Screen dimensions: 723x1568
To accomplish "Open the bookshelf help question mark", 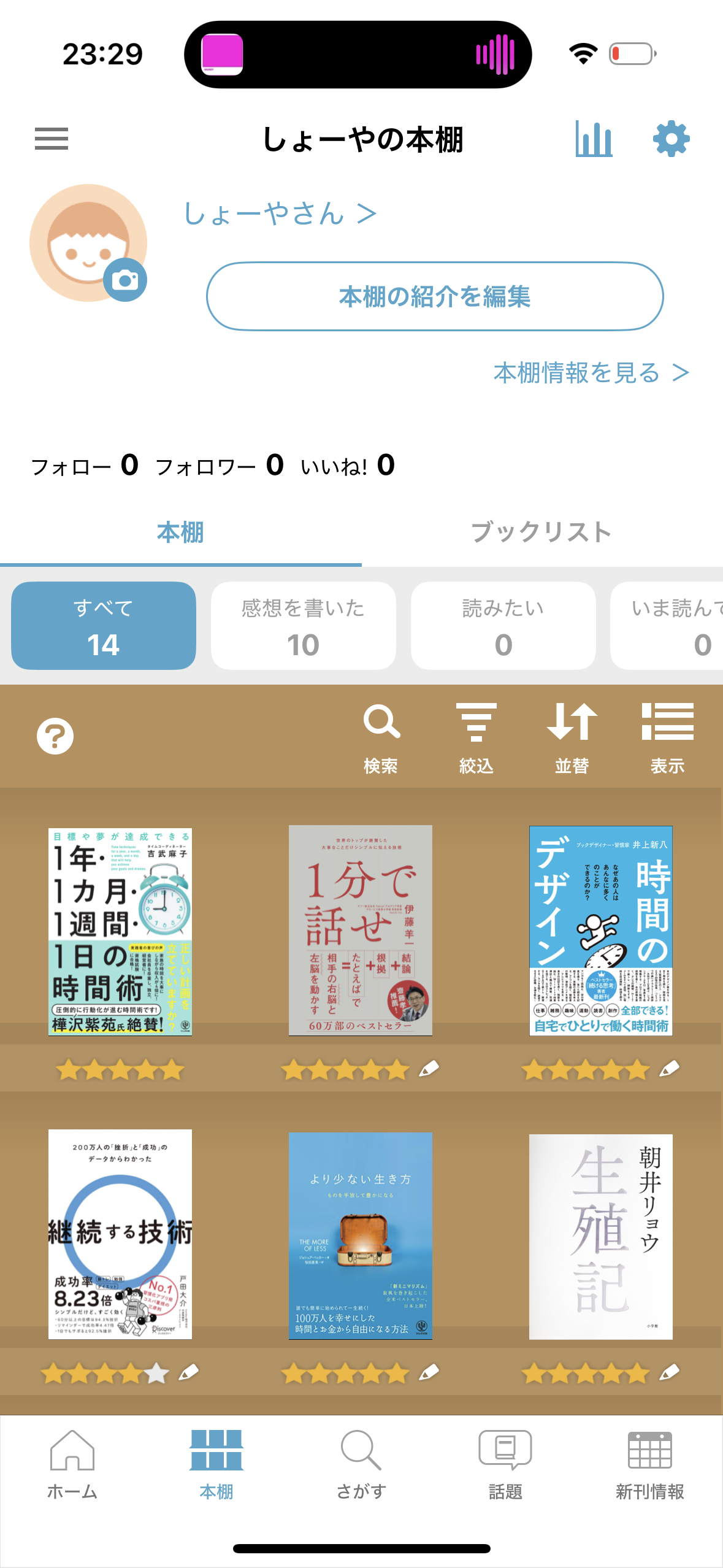I will click(55, 736).
